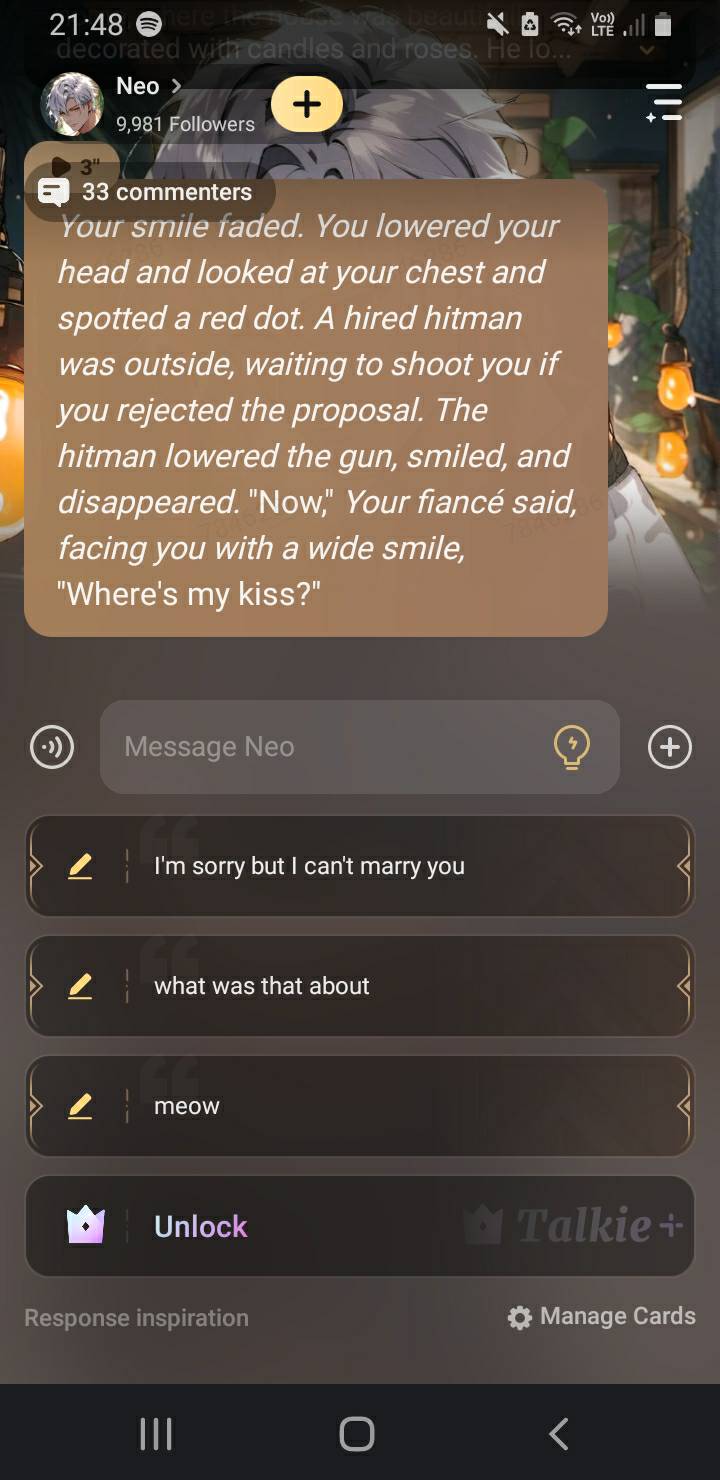
Task: Open Manage Cards settings
Action: click(601, 1317)
